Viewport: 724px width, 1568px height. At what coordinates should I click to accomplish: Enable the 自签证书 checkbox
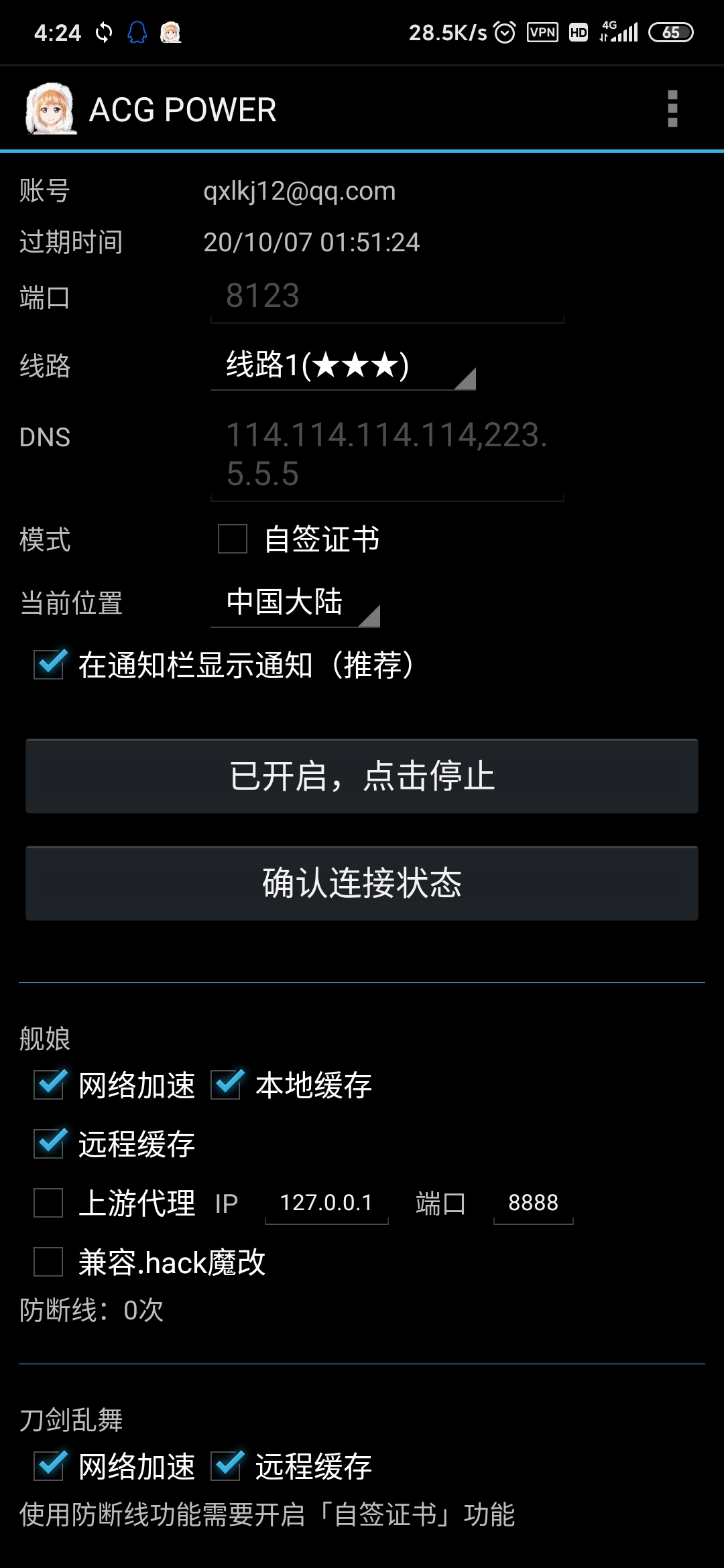coord(231,539)
